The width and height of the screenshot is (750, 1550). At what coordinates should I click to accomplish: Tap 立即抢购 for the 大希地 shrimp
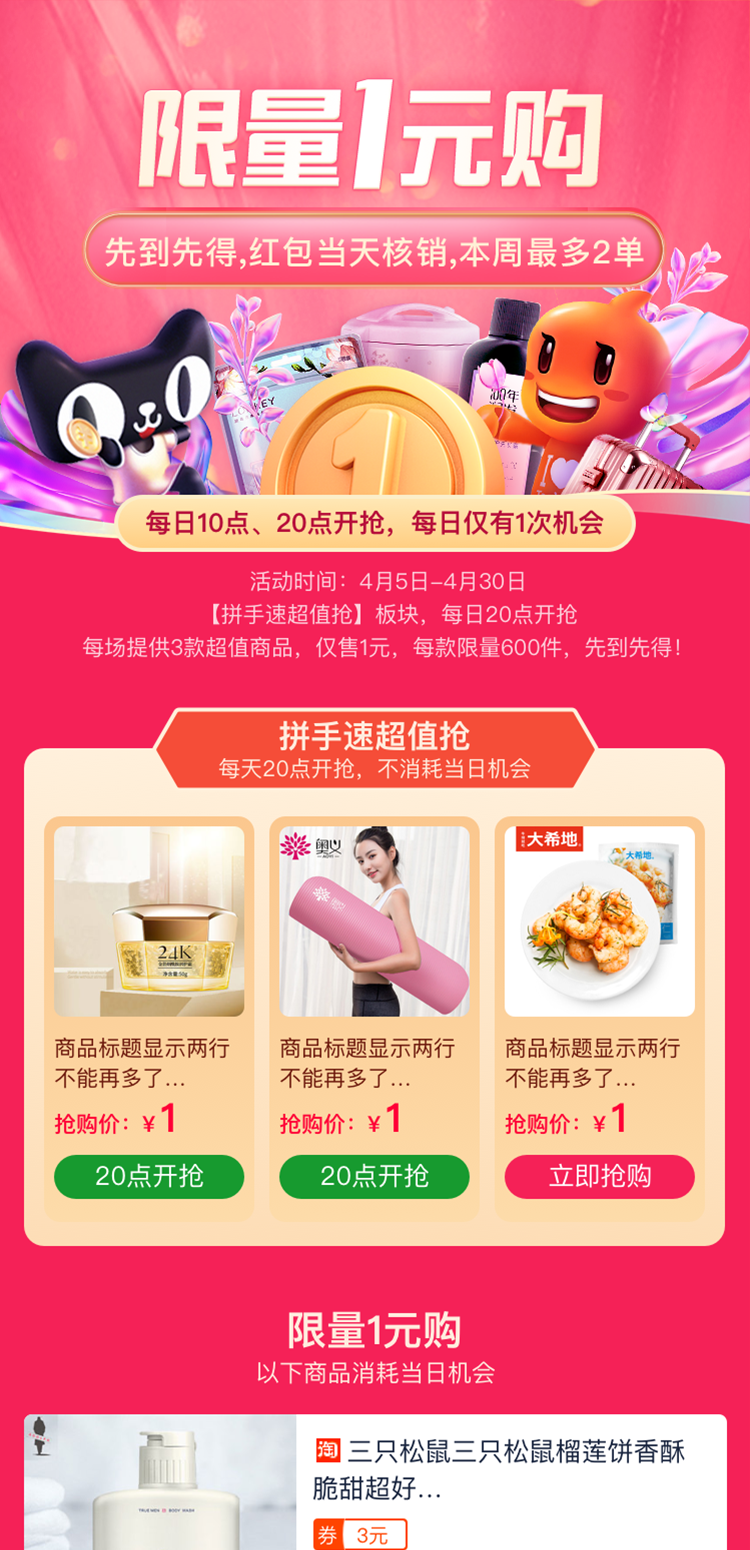(x=599, y=1176)
